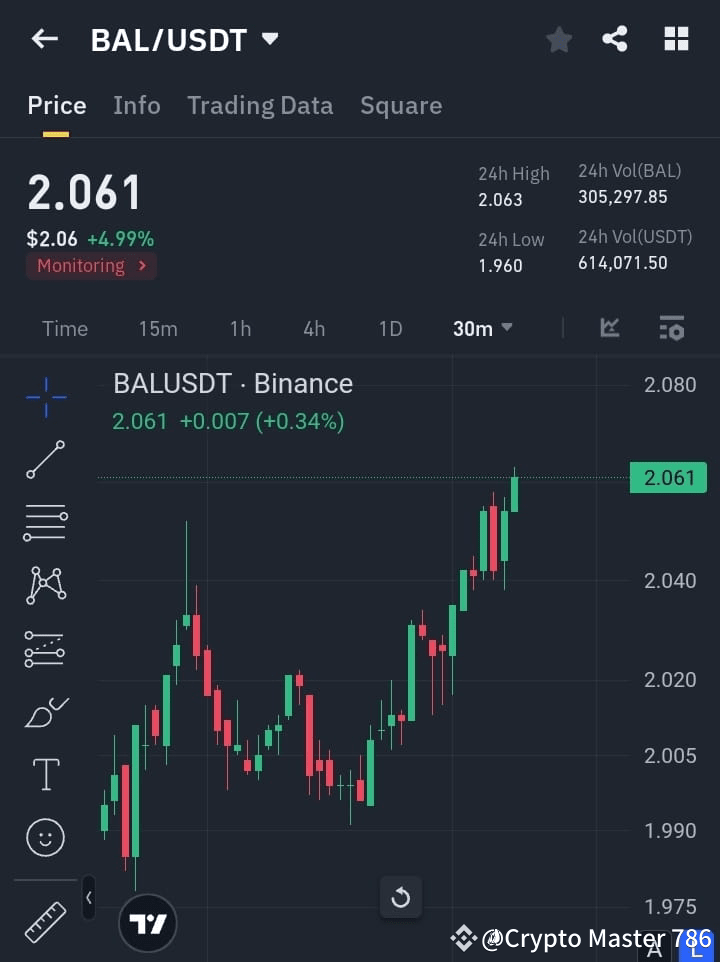Select the XABCD pattern tool
Image resolution: width=720 pixels, height=962 pixels.
(45, 586)
